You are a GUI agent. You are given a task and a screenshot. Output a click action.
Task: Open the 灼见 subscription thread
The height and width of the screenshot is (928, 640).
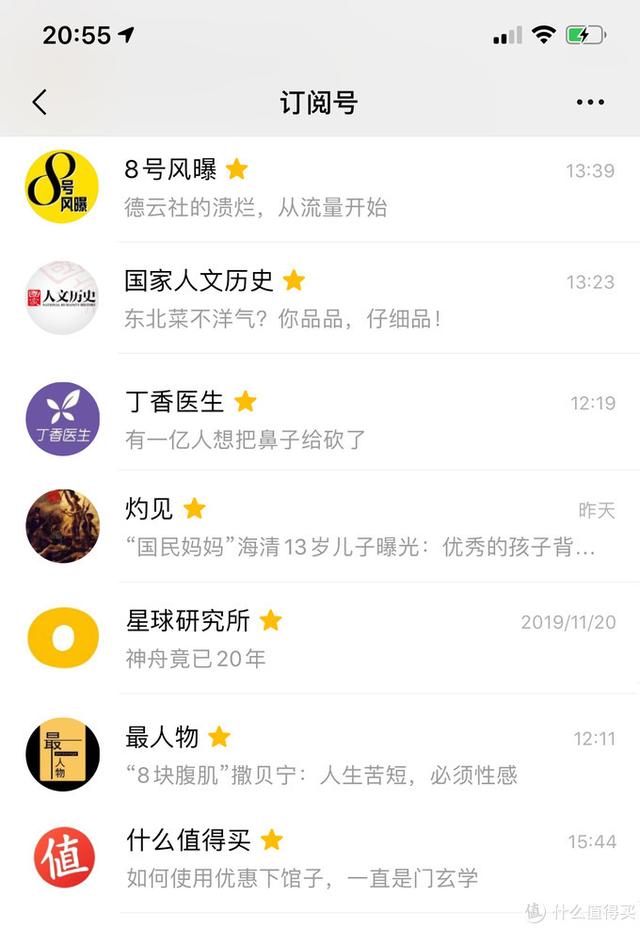(320, 528)
